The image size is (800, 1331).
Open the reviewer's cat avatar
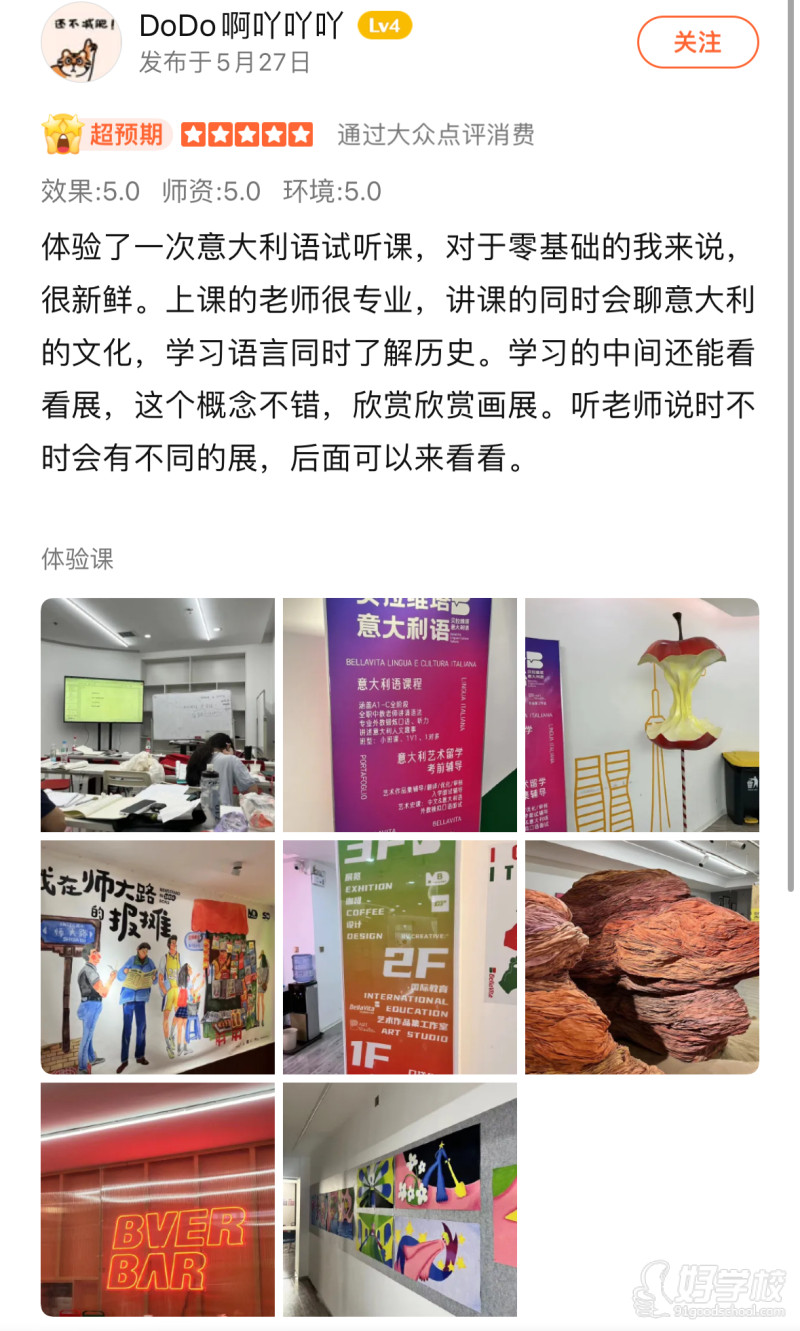(x=80, y=42)
